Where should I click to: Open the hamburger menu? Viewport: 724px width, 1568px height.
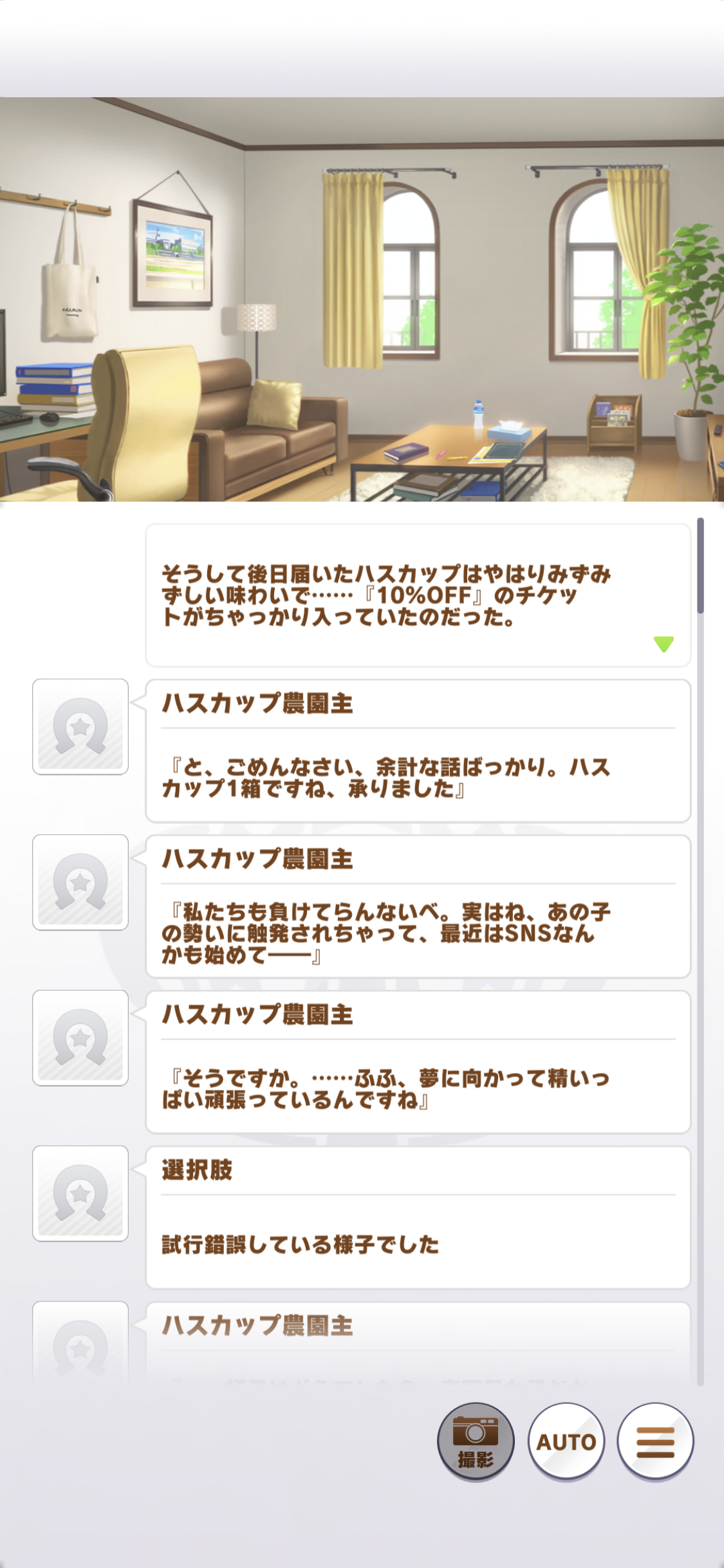[x=655, y=1441]
